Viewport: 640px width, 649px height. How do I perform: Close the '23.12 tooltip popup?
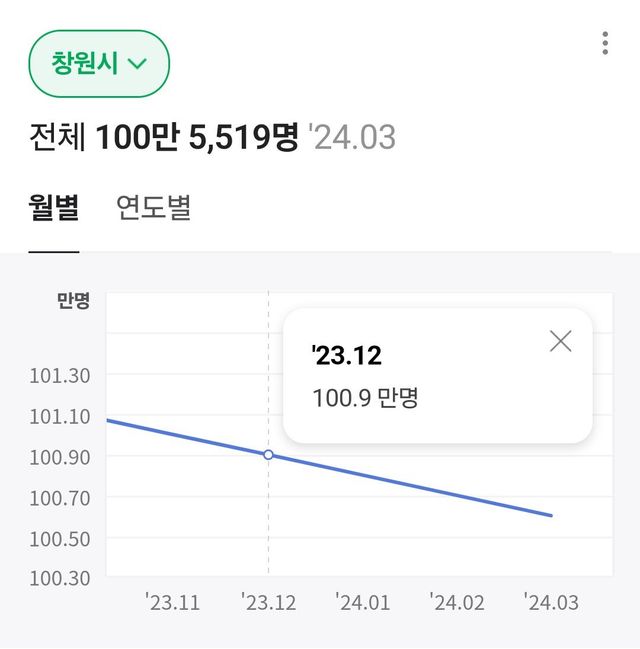(561, 341)
